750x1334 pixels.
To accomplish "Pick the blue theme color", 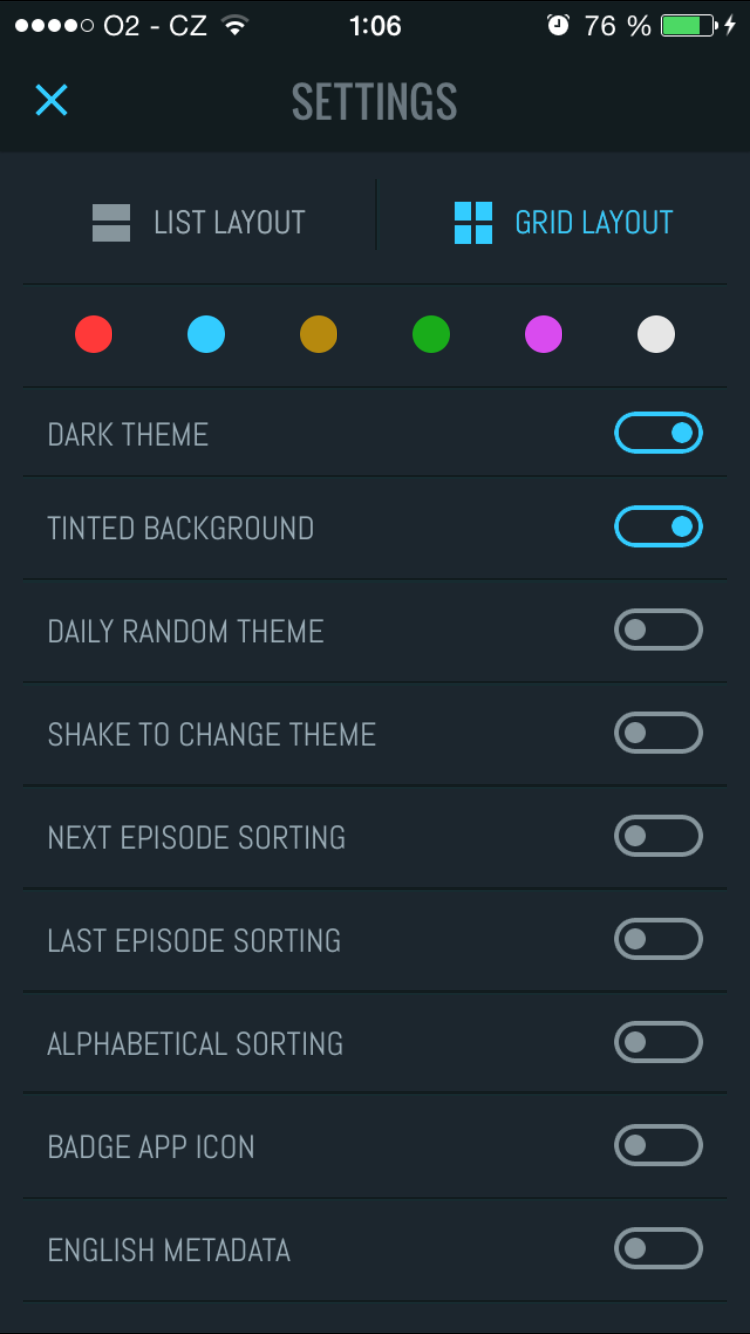I will coord(206,334).
